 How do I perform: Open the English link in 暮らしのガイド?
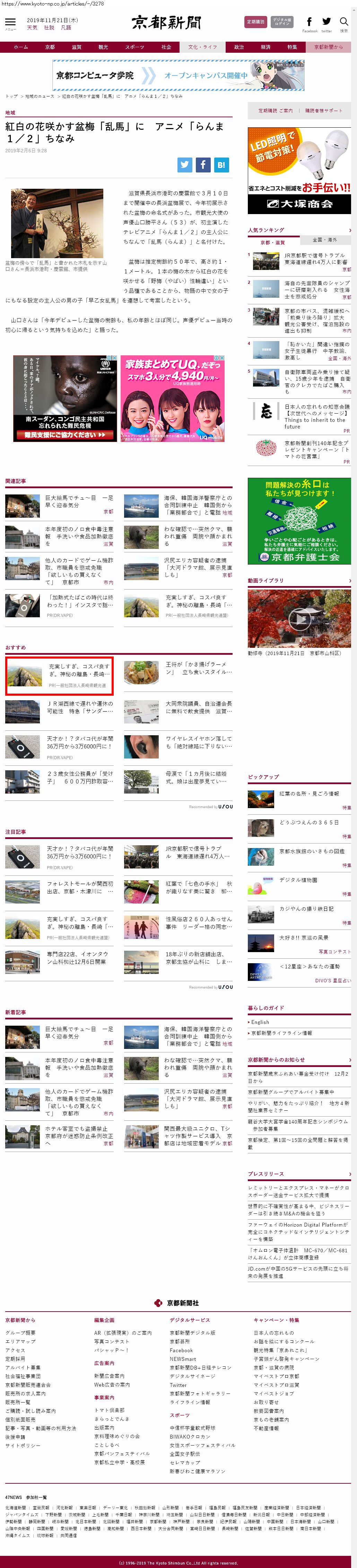coord(260,1022)
